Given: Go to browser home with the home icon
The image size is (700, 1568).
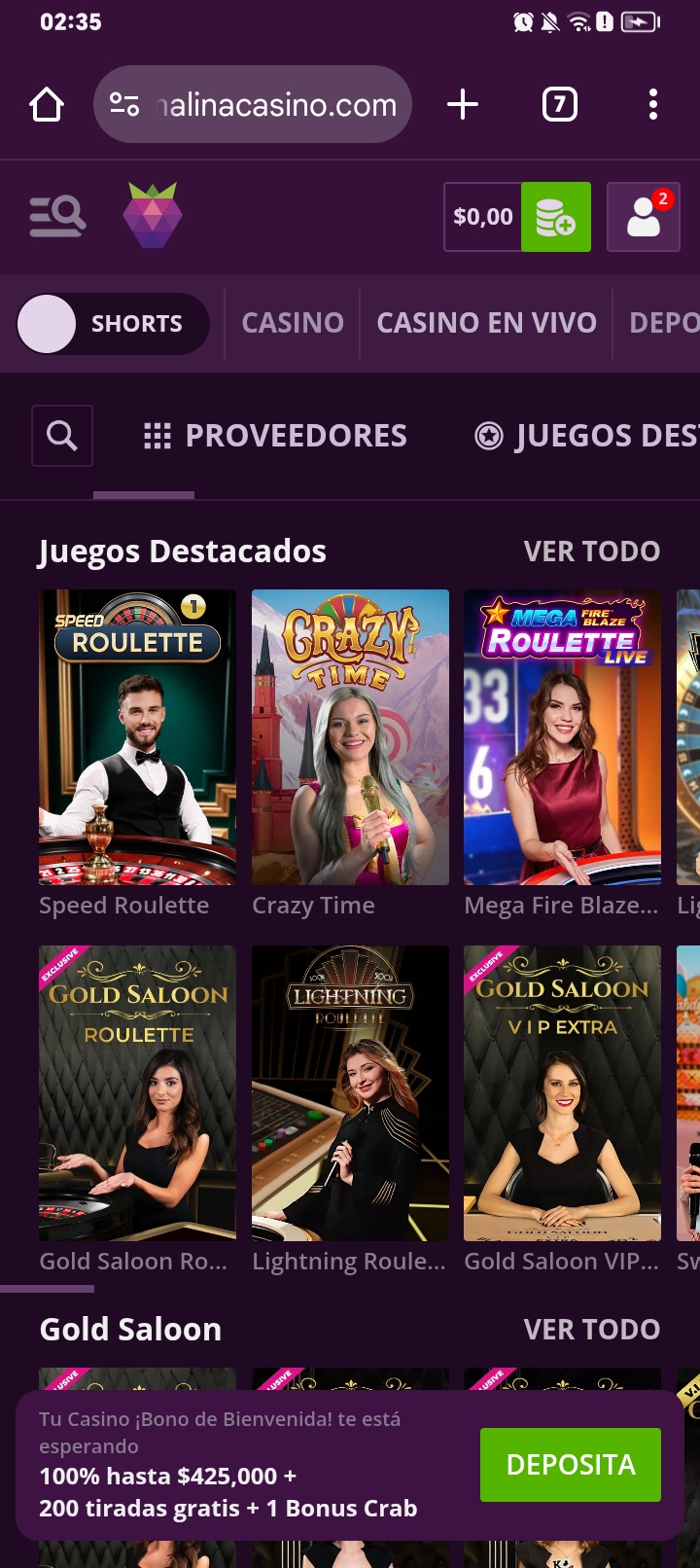Looking at the screenshot, I should pyautogui.click(x=47, y=103).
